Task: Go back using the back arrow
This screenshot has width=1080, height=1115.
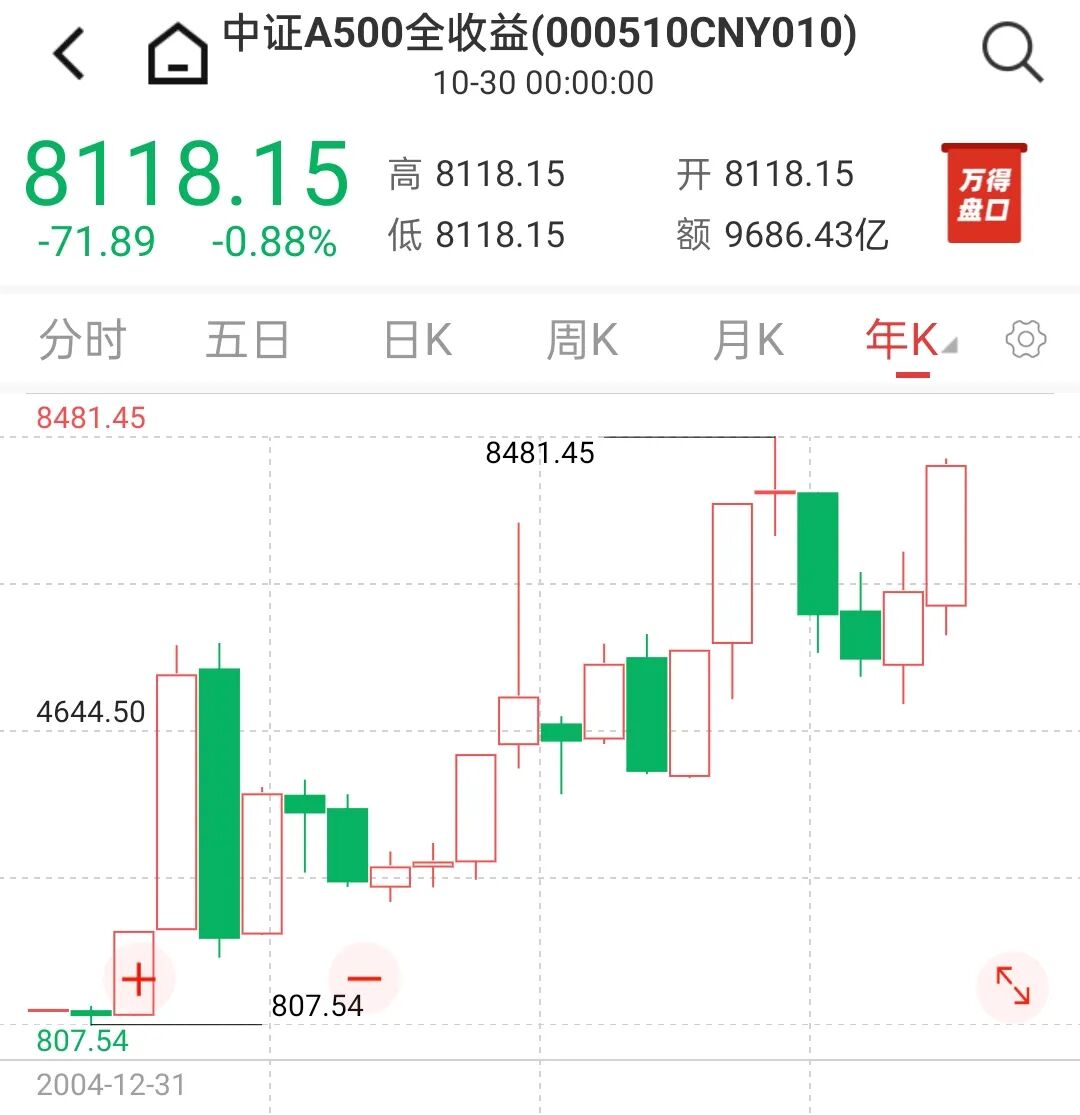Action: [x=70, y=53]
